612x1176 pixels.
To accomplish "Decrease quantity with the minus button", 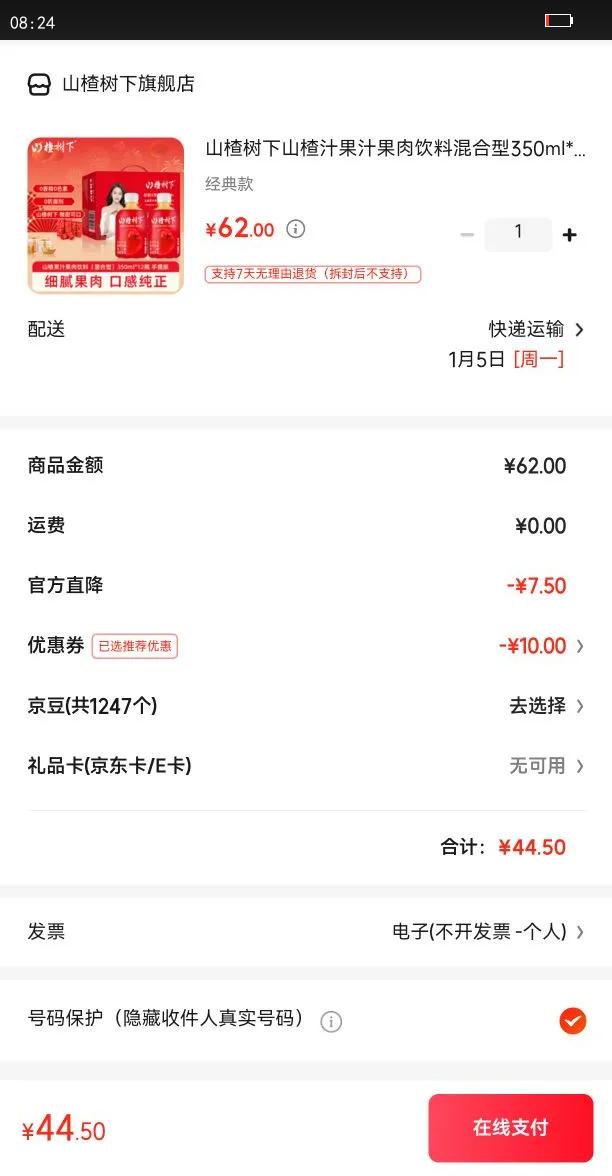I will pyautogui.click(x=467, y=235).
